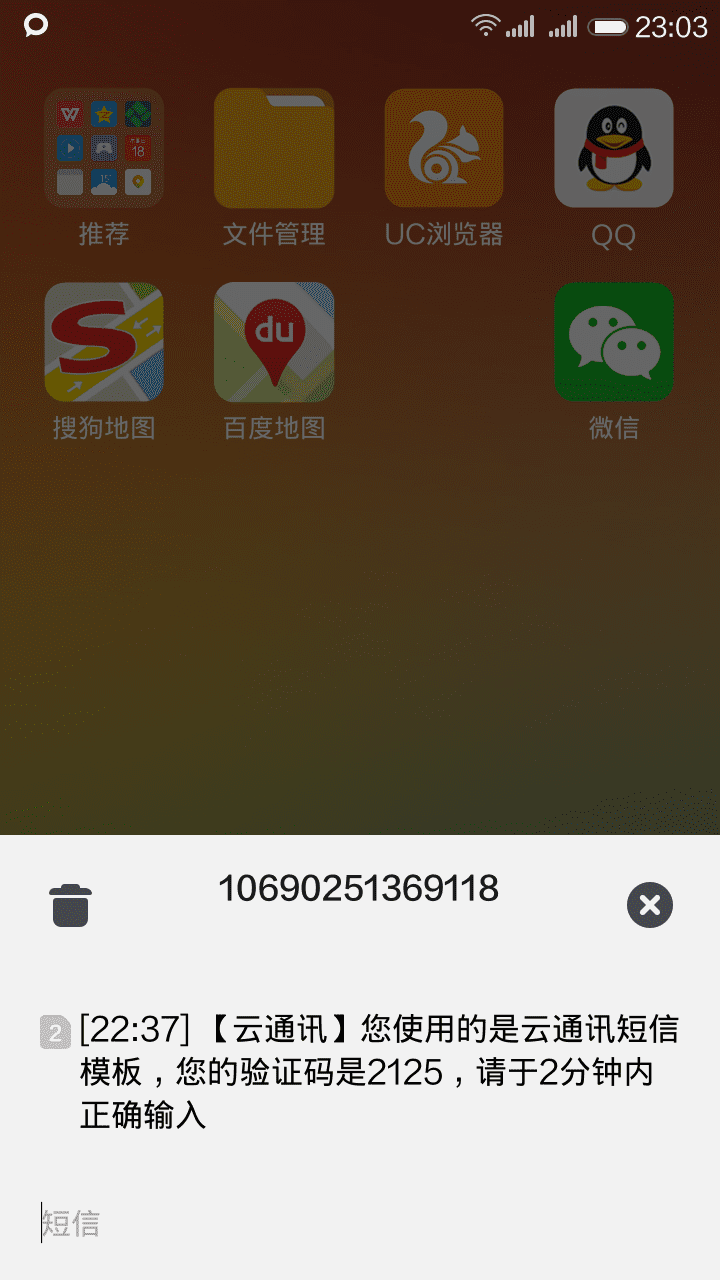Launch 微信 WeChat
The width and height of the screenshot is (720, 1280).
coord(614,342)
